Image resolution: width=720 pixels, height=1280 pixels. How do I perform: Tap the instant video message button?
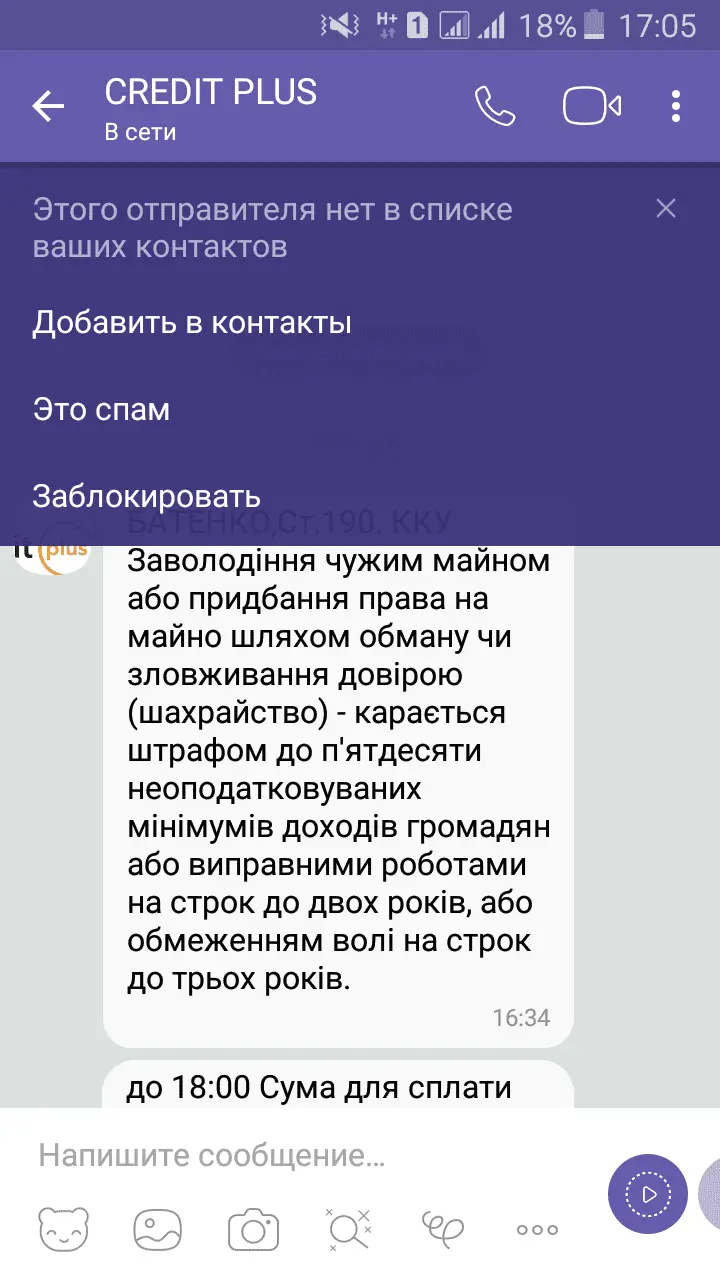point(648,1194)
